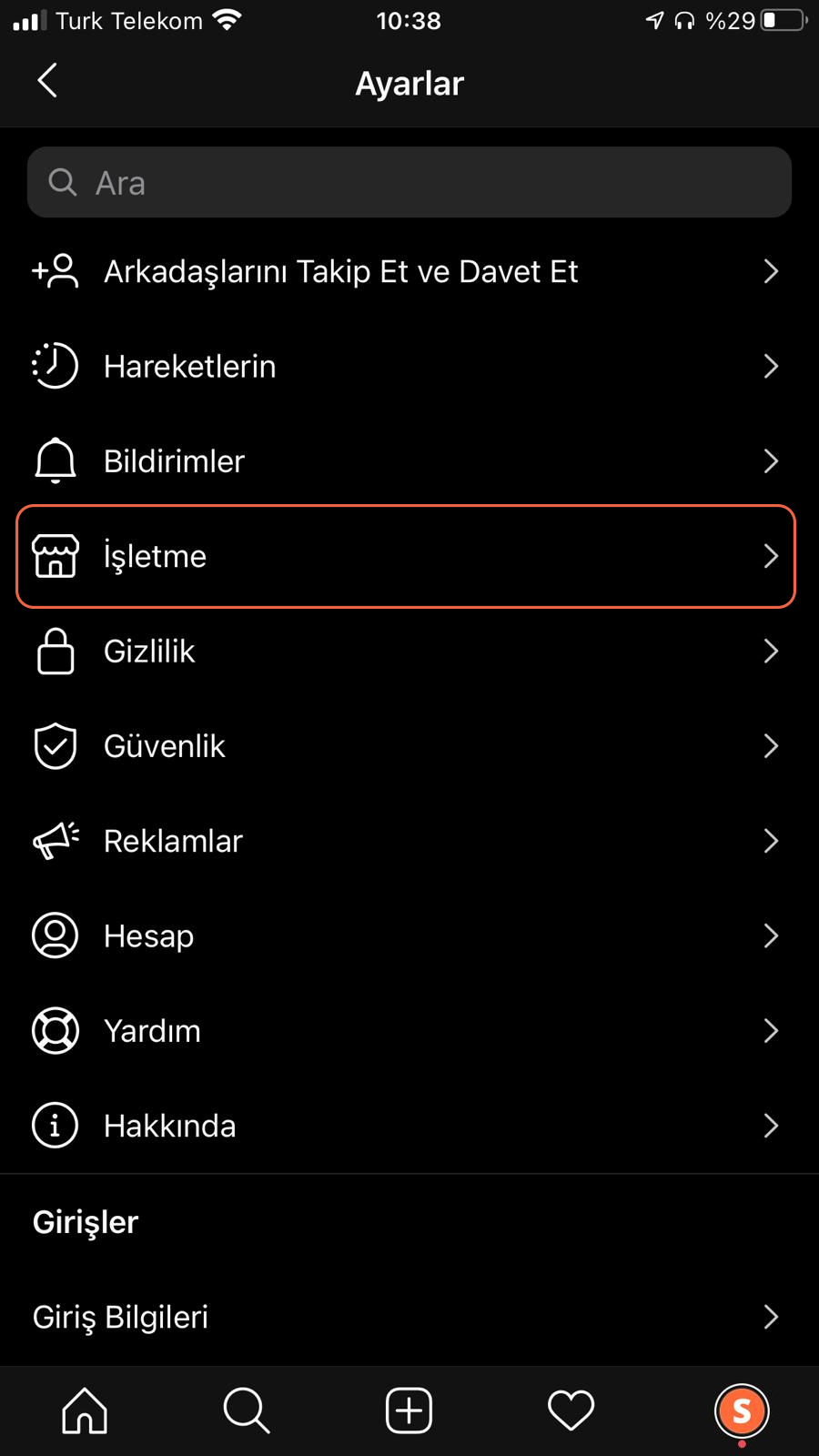Open the activity heart tab
819x1456 pixels.
click(571, 1410)
